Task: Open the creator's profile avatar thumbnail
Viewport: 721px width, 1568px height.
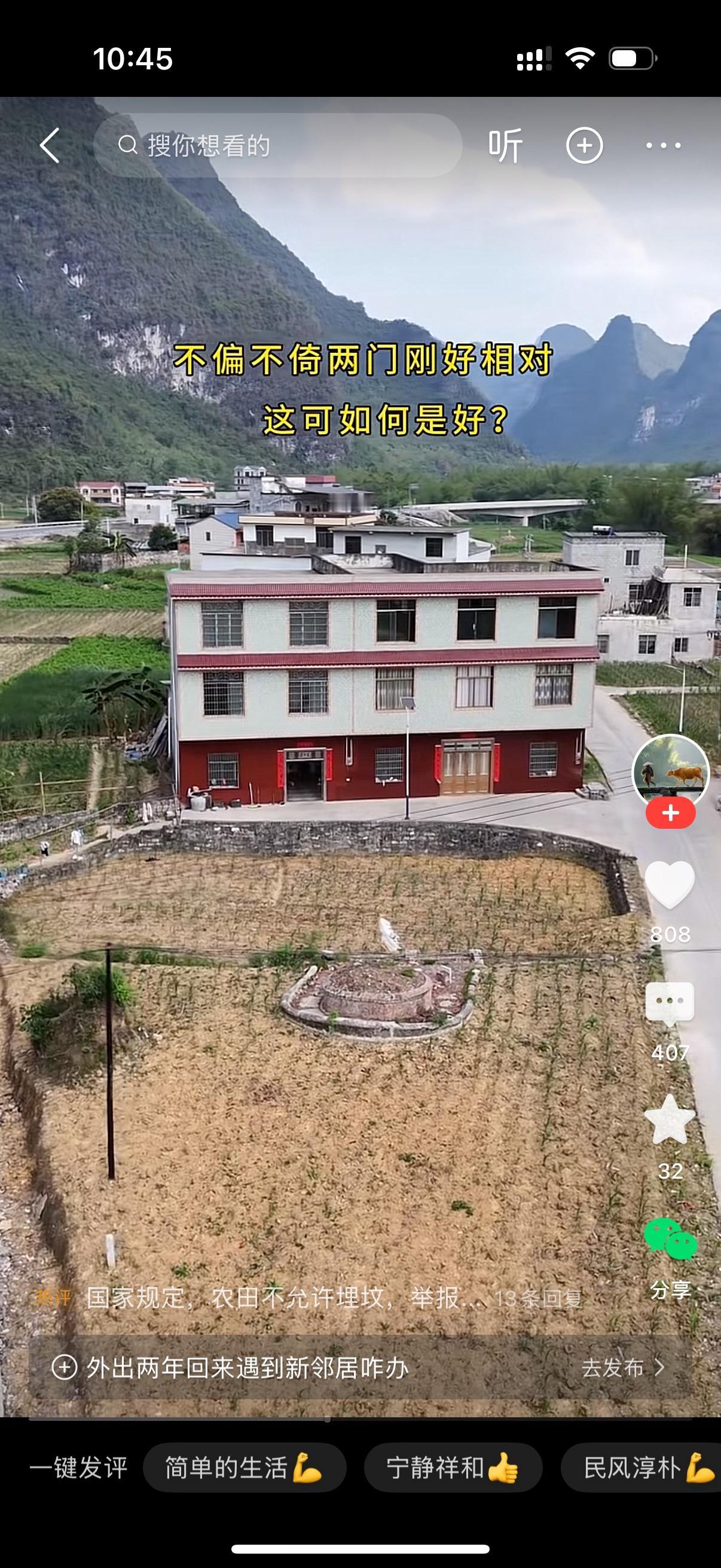Action: tap(671, 771)
